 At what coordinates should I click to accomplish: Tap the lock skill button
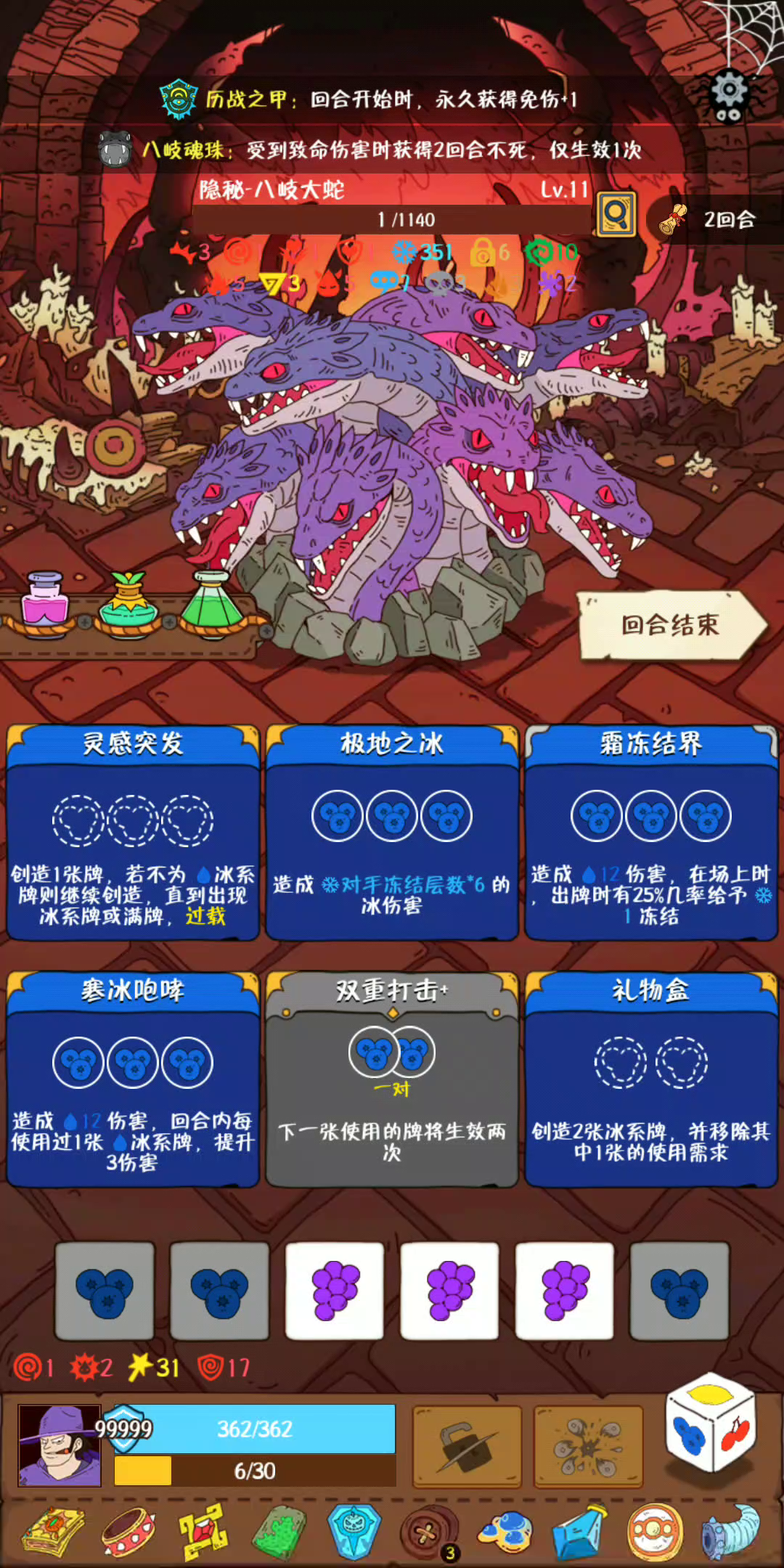pos(467,1446)
